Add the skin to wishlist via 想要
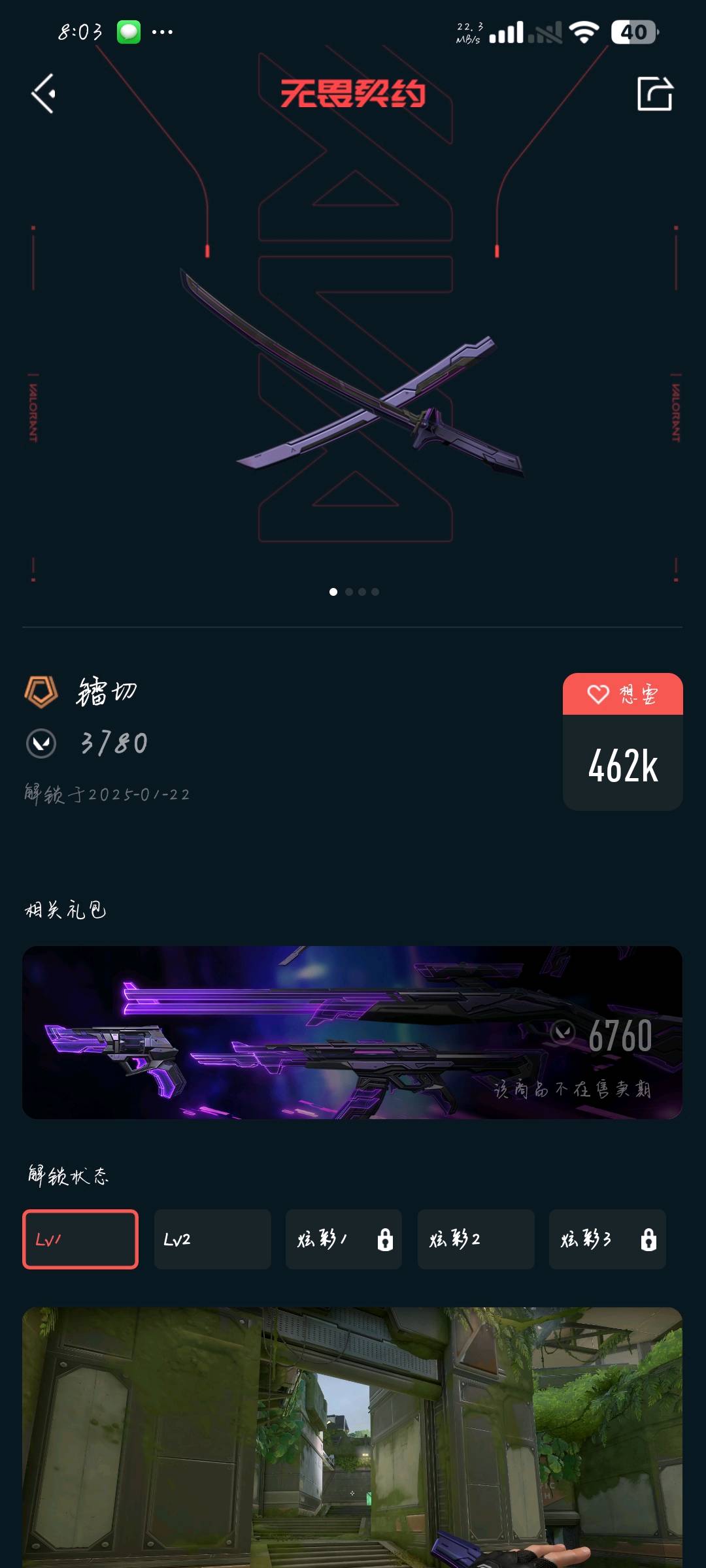 tap(623, 694)
